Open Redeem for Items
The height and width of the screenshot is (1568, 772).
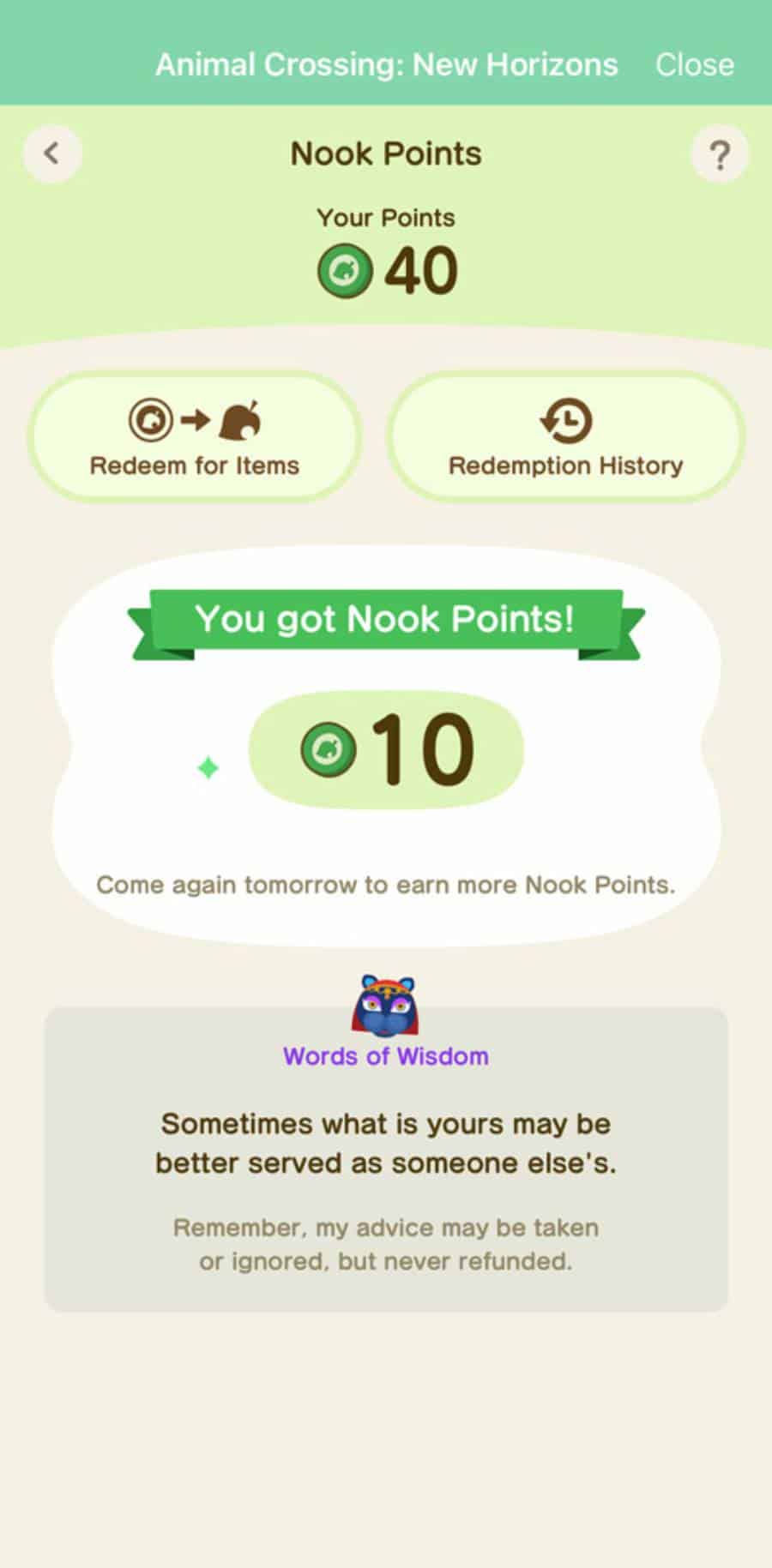(195, 438)
